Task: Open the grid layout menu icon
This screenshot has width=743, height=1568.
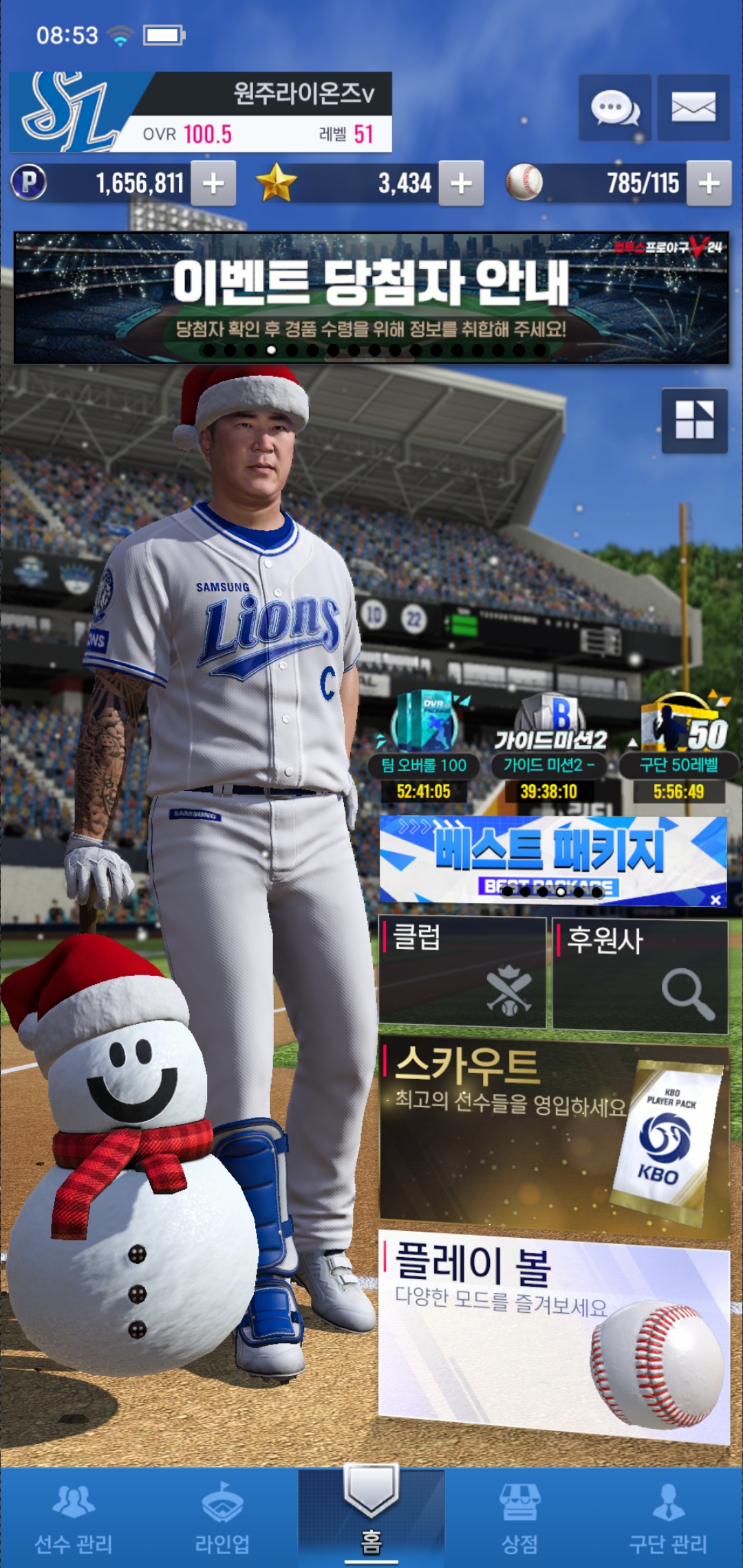Action: pyautogui.click(x=694, y=420)
